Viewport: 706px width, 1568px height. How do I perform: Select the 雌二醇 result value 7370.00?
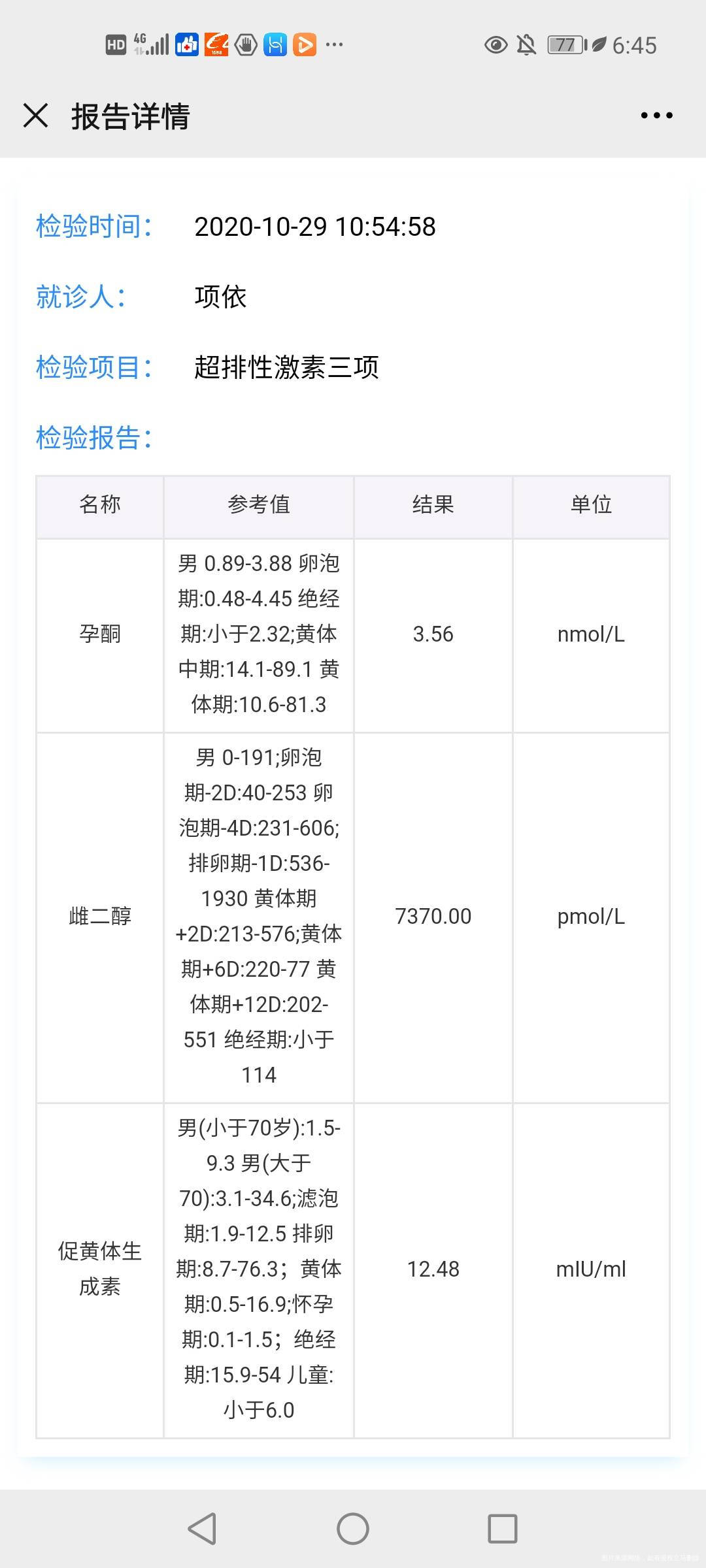434,915
